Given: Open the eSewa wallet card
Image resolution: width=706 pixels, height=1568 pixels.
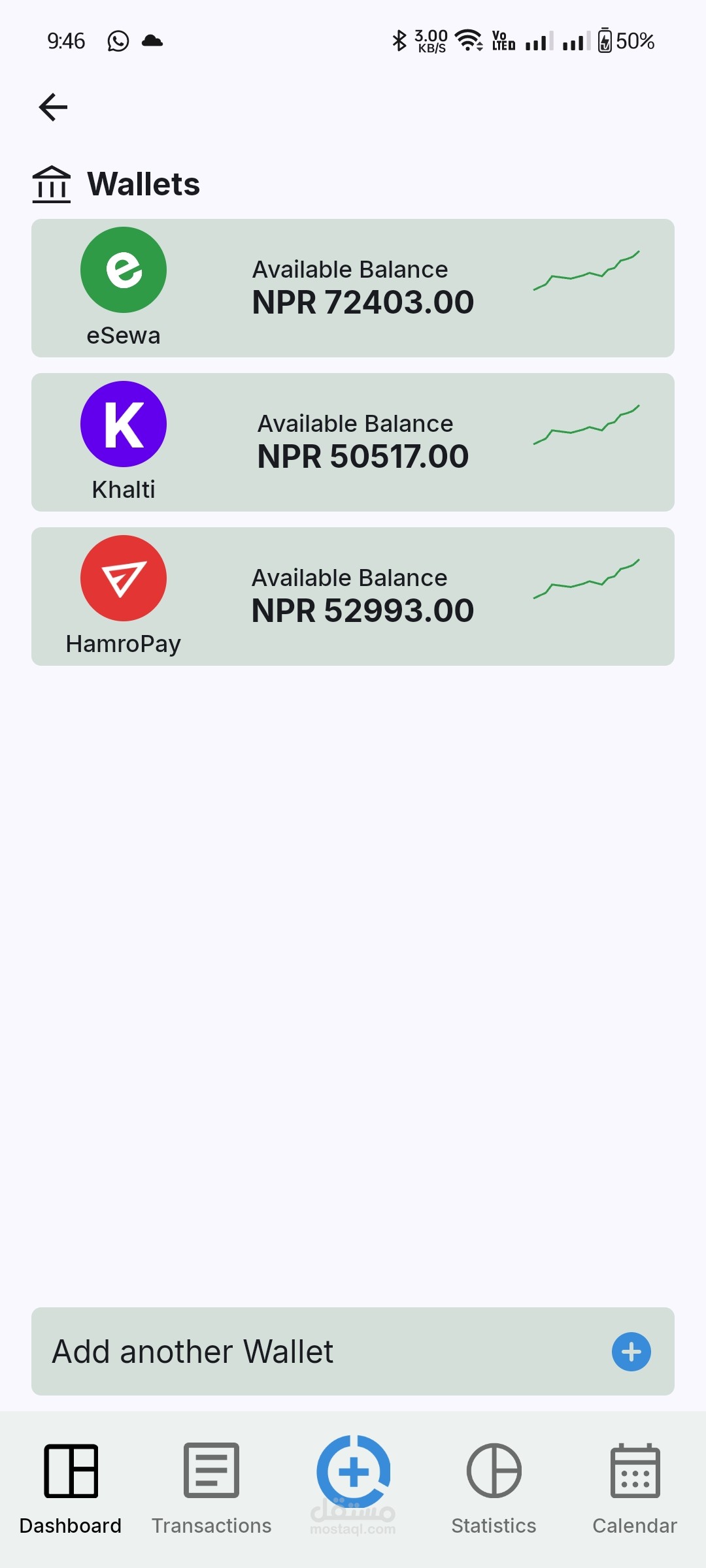Looking at the screenshot, I should point(353,288).
